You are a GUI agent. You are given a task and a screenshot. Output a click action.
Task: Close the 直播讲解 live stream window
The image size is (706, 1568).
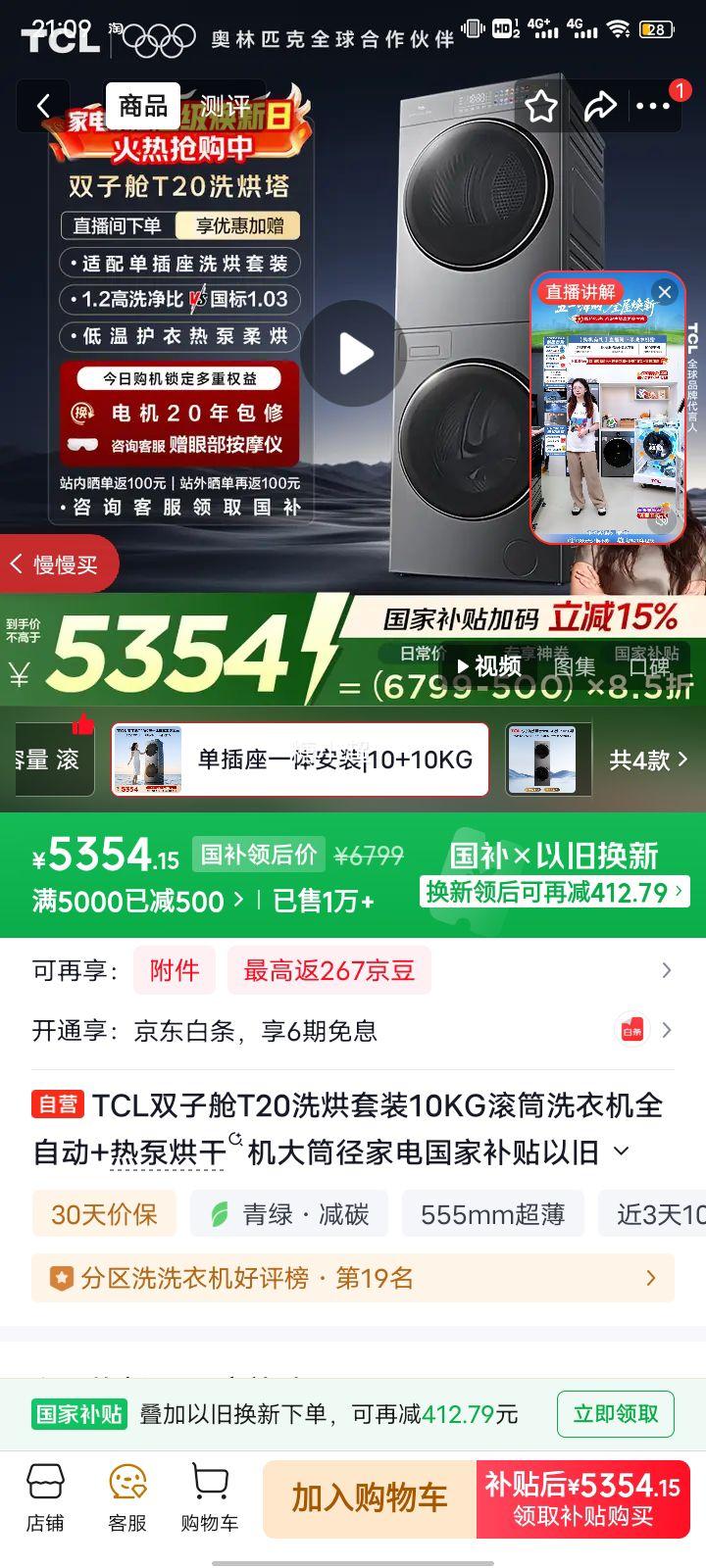pyautogui.click(x=665, y=292)
